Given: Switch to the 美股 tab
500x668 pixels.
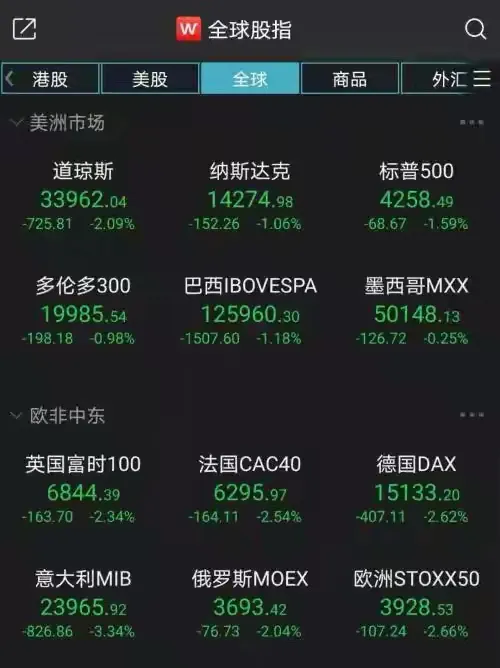Looking at the screenshot, I should coord(150,78).
